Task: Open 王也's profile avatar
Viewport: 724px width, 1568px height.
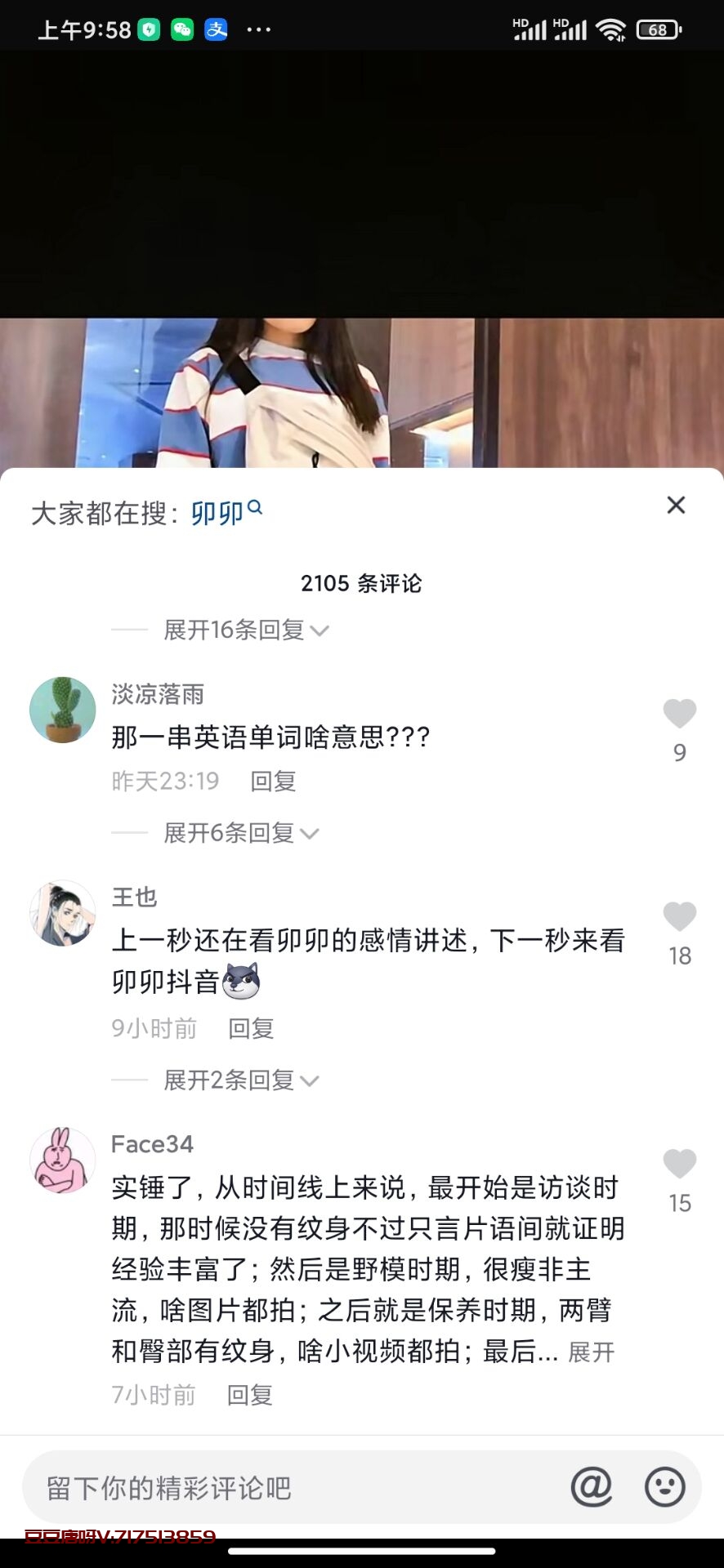Action: coord(63,913)
